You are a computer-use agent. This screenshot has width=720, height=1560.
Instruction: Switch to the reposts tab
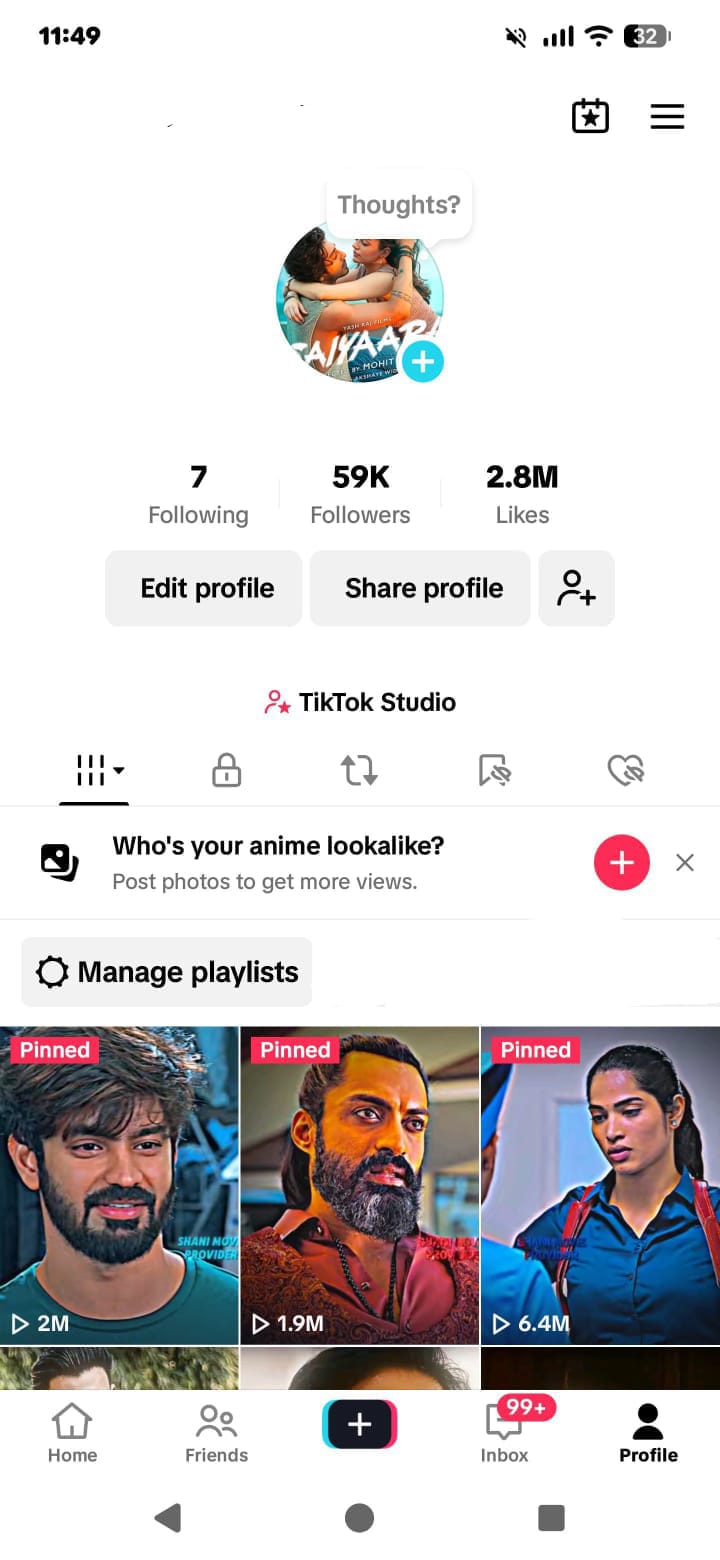pyautogui.click(x=359, y=771)
